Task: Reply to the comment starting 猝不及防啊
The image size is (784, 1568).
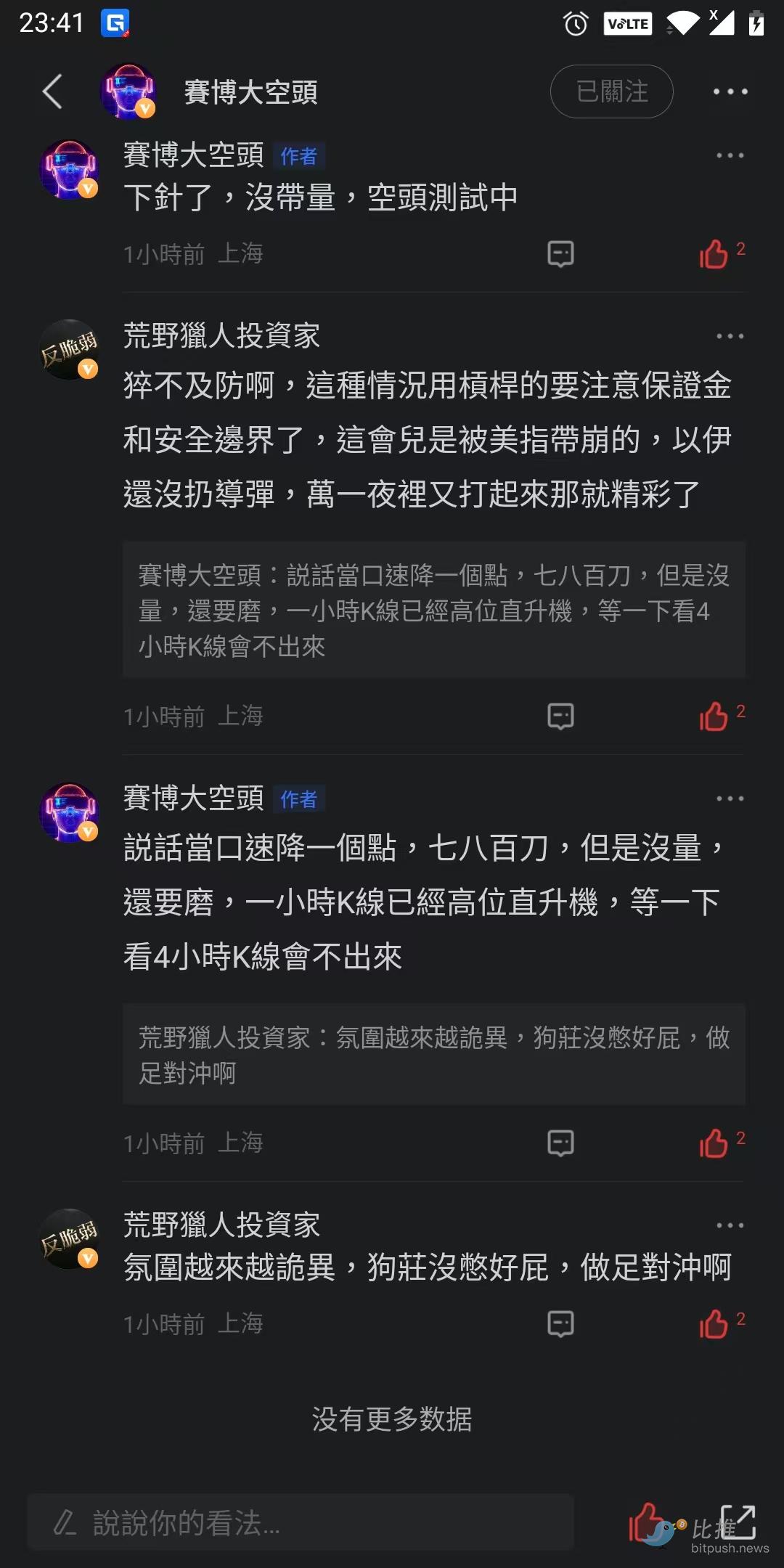Action: click(560, 716)
